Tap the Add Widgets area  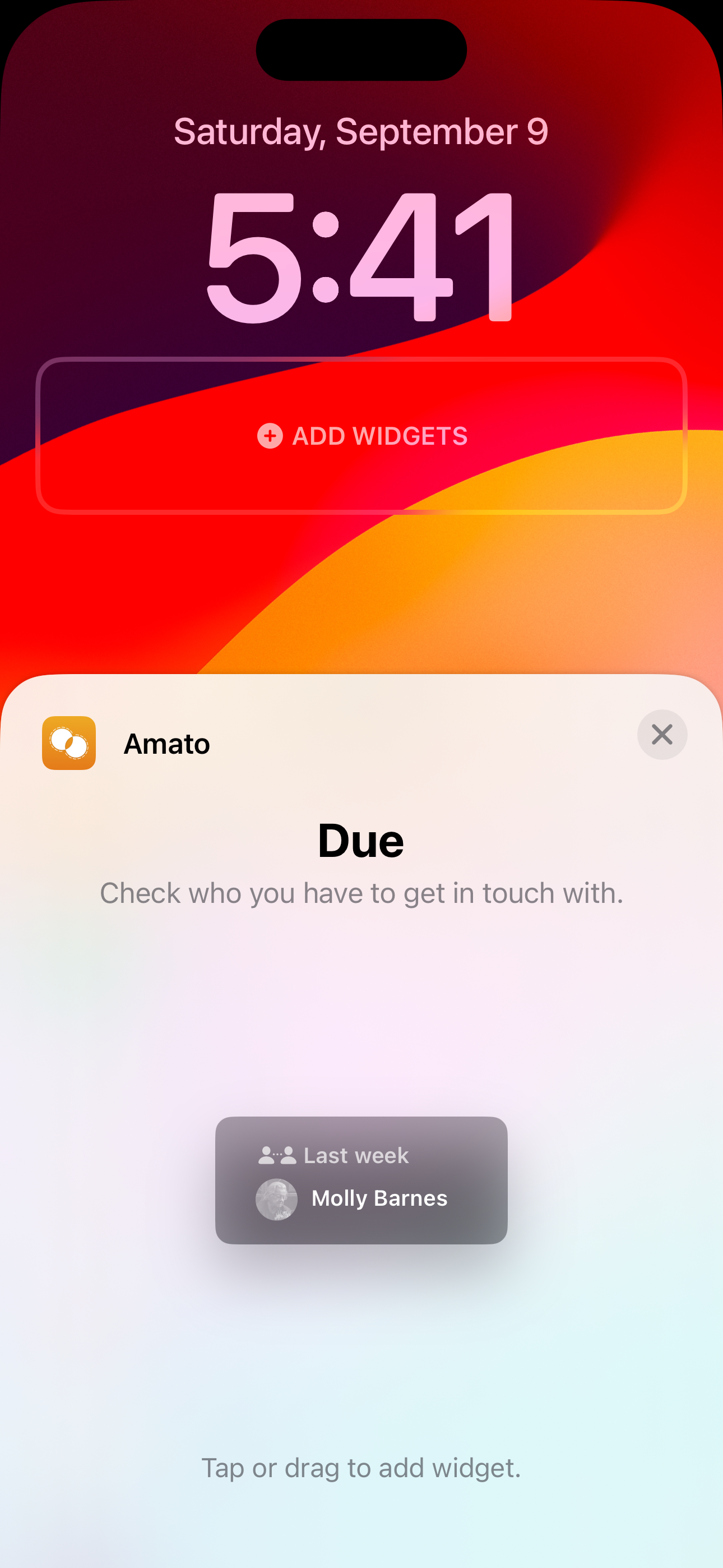(361, 436)
